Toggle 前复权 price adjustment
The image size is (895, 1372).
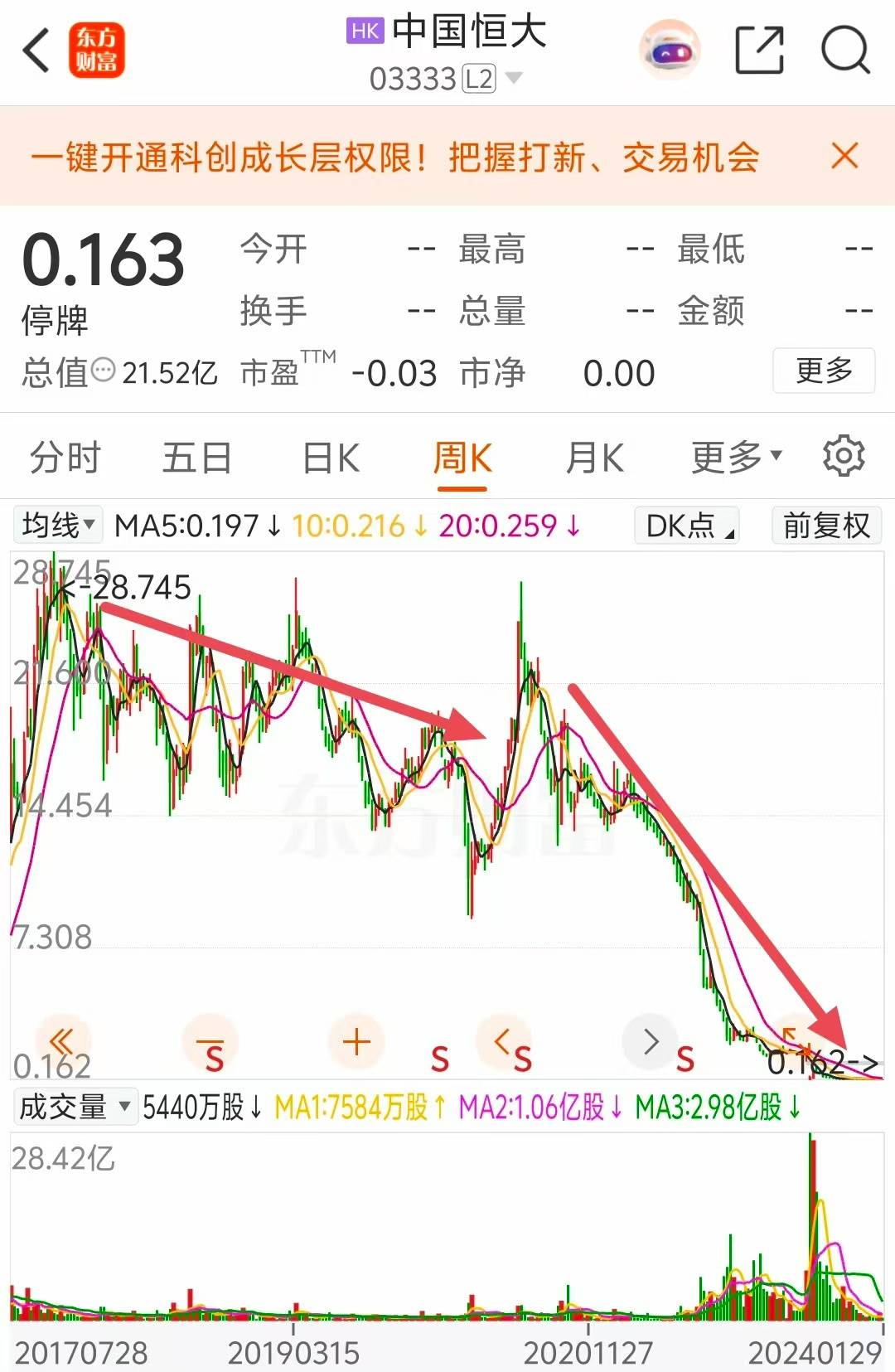pos(825,526)
